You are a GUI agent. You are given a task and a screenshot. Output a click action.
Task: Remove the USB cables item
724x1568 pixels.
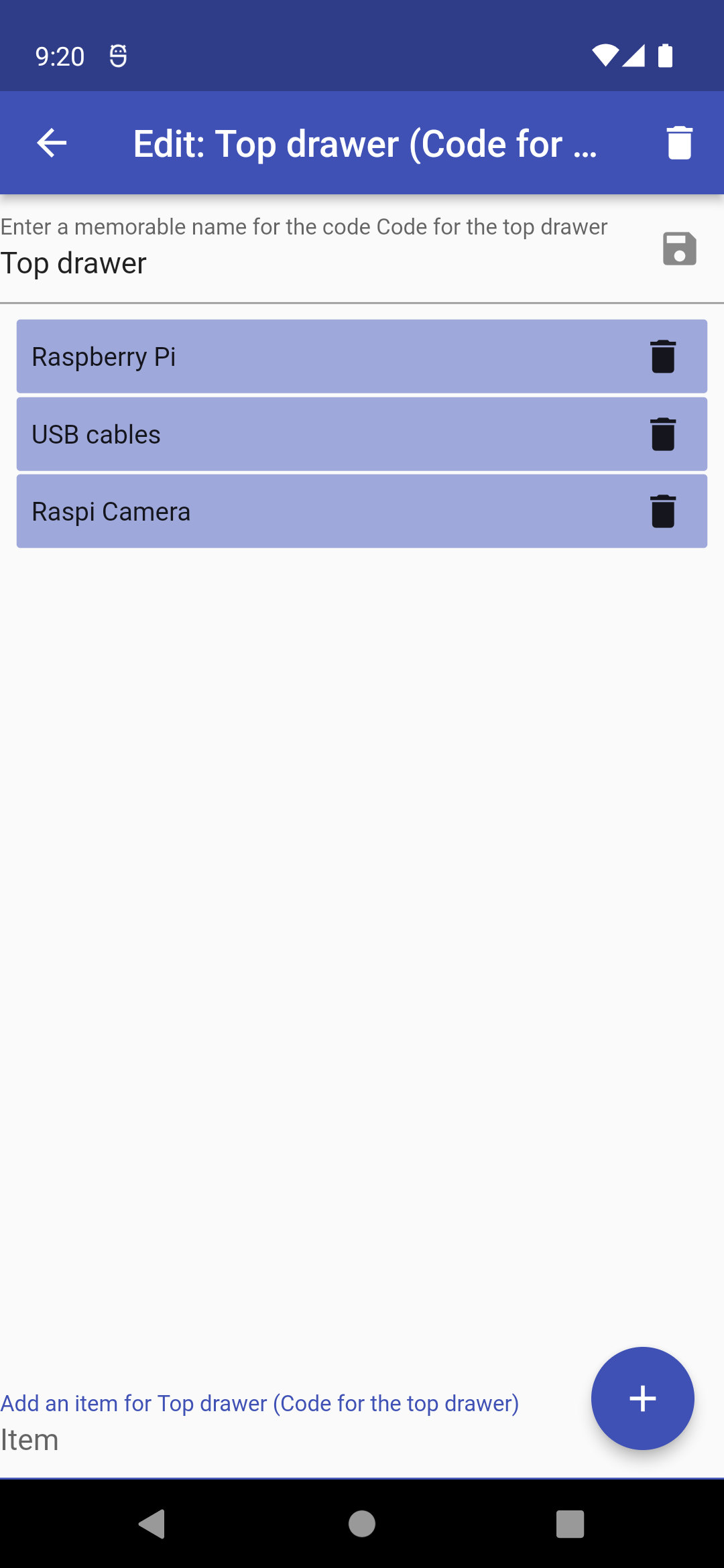pos(662,434)
